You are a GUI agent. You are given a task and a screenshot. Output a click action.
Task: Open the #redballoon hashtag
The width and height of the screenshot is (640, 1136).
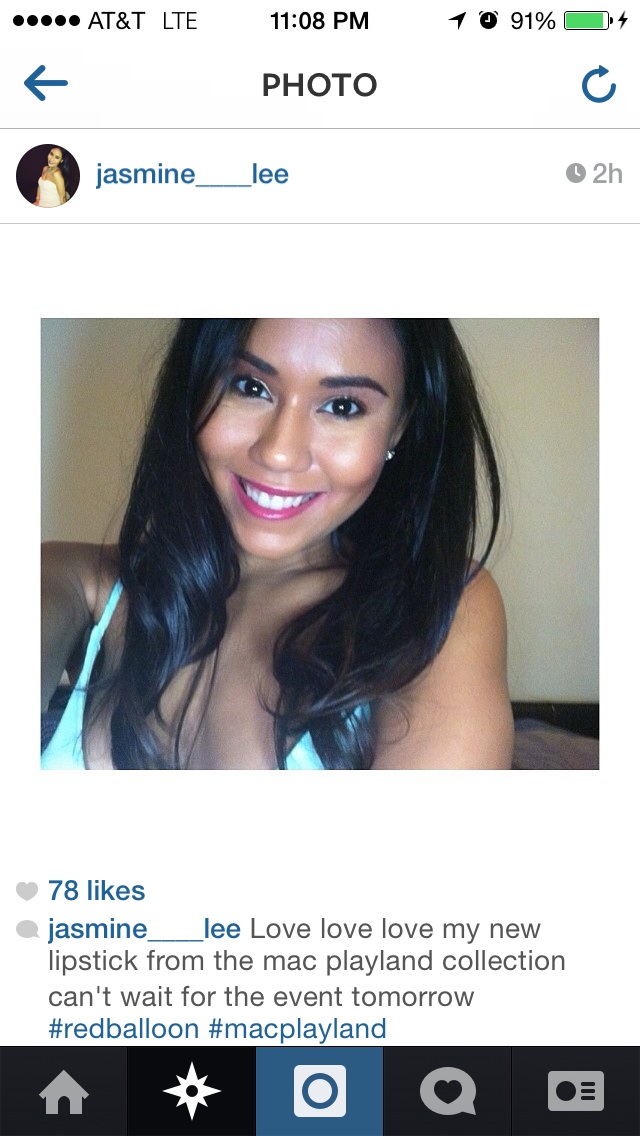click(x=123, y=1028)
